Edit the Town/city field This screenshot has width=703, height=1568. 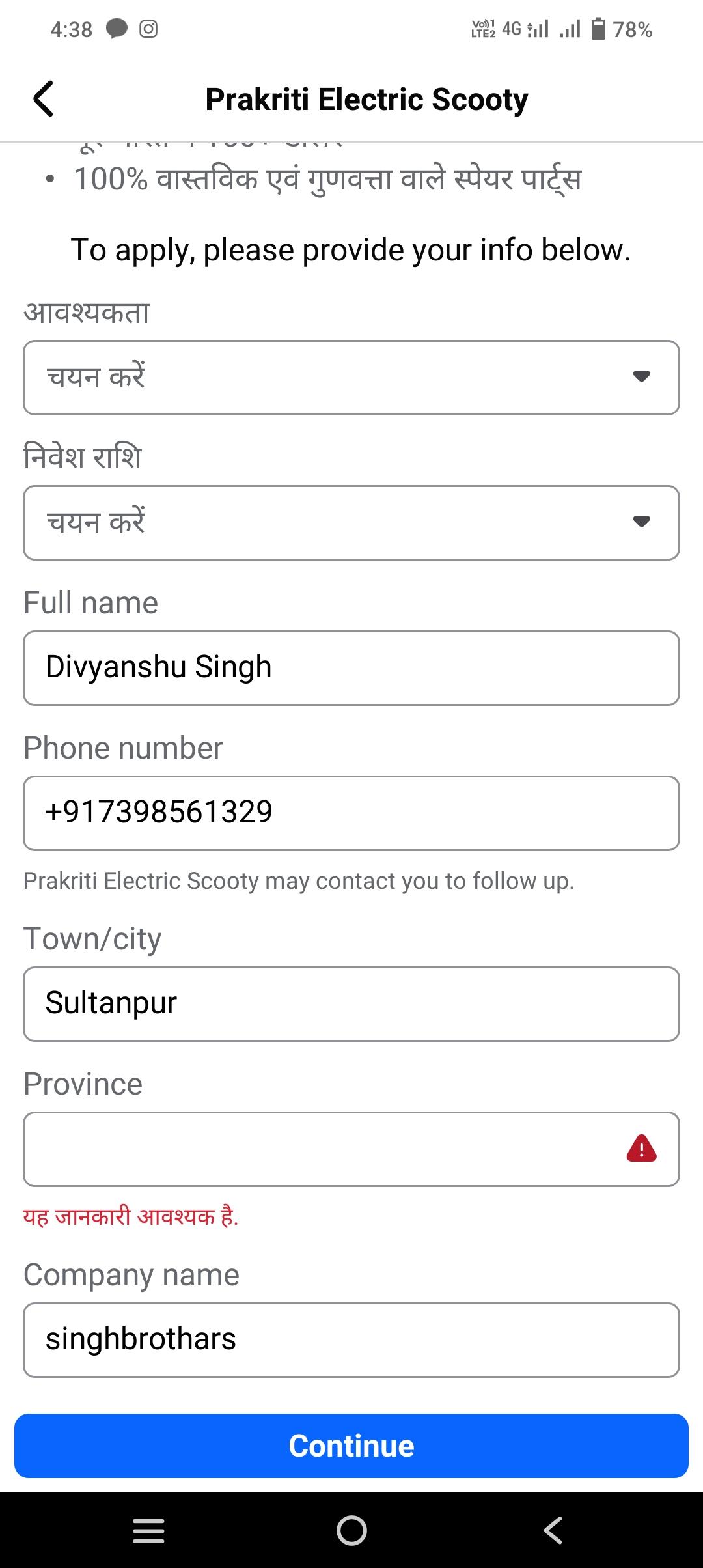point(351,1004)
